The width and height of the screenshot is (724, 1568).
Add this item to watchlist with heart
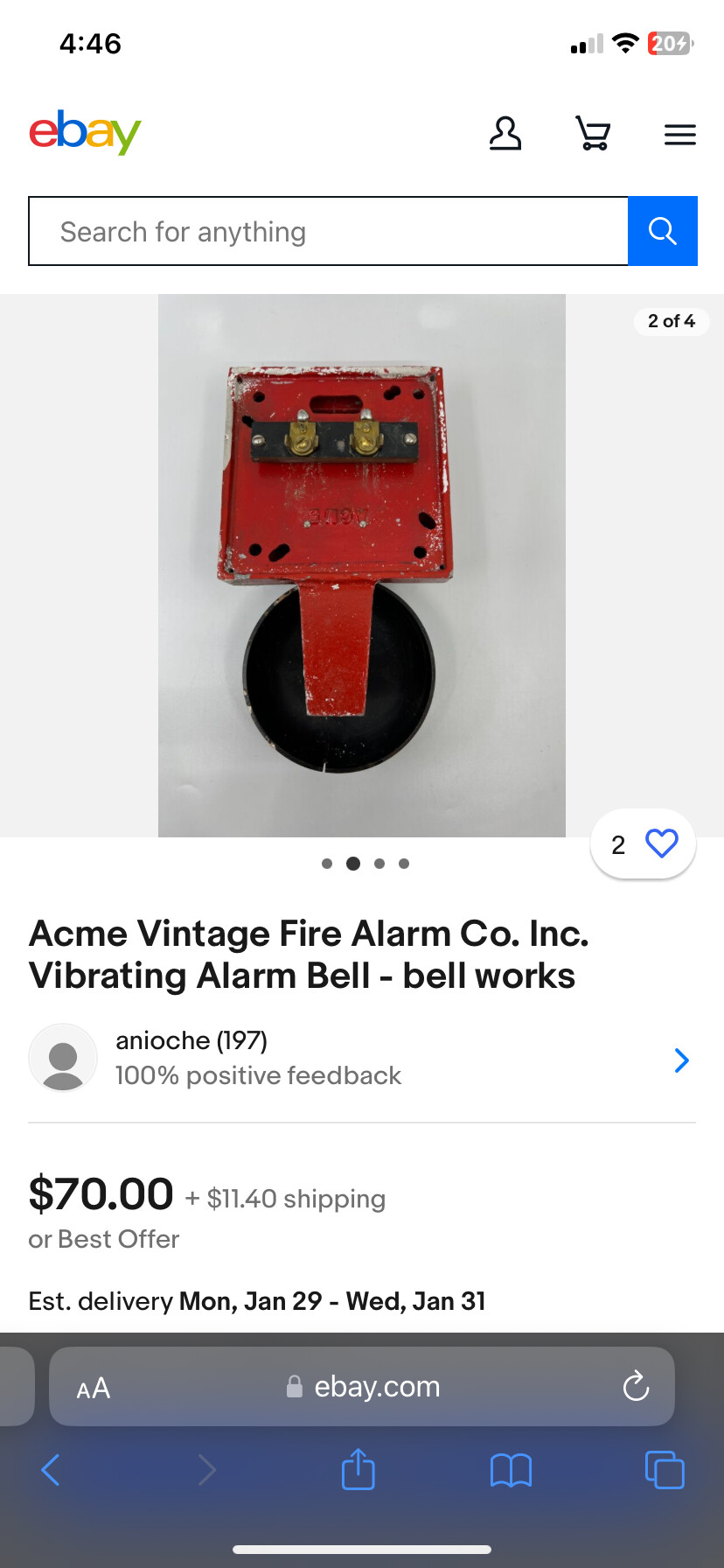point(661,843)
